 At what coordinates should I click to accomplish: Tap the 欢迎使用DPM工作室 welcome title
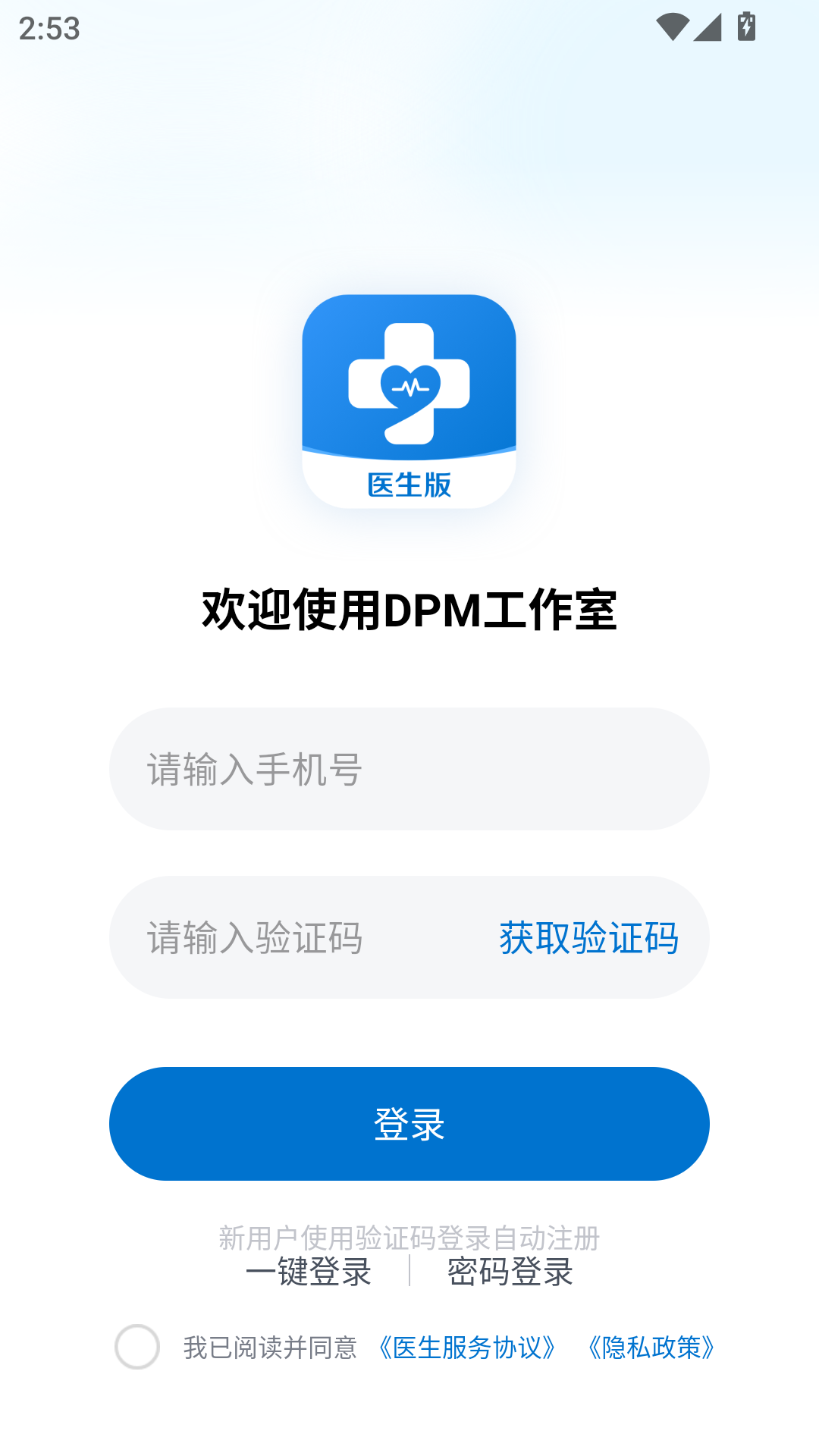[x=409, y=607]
